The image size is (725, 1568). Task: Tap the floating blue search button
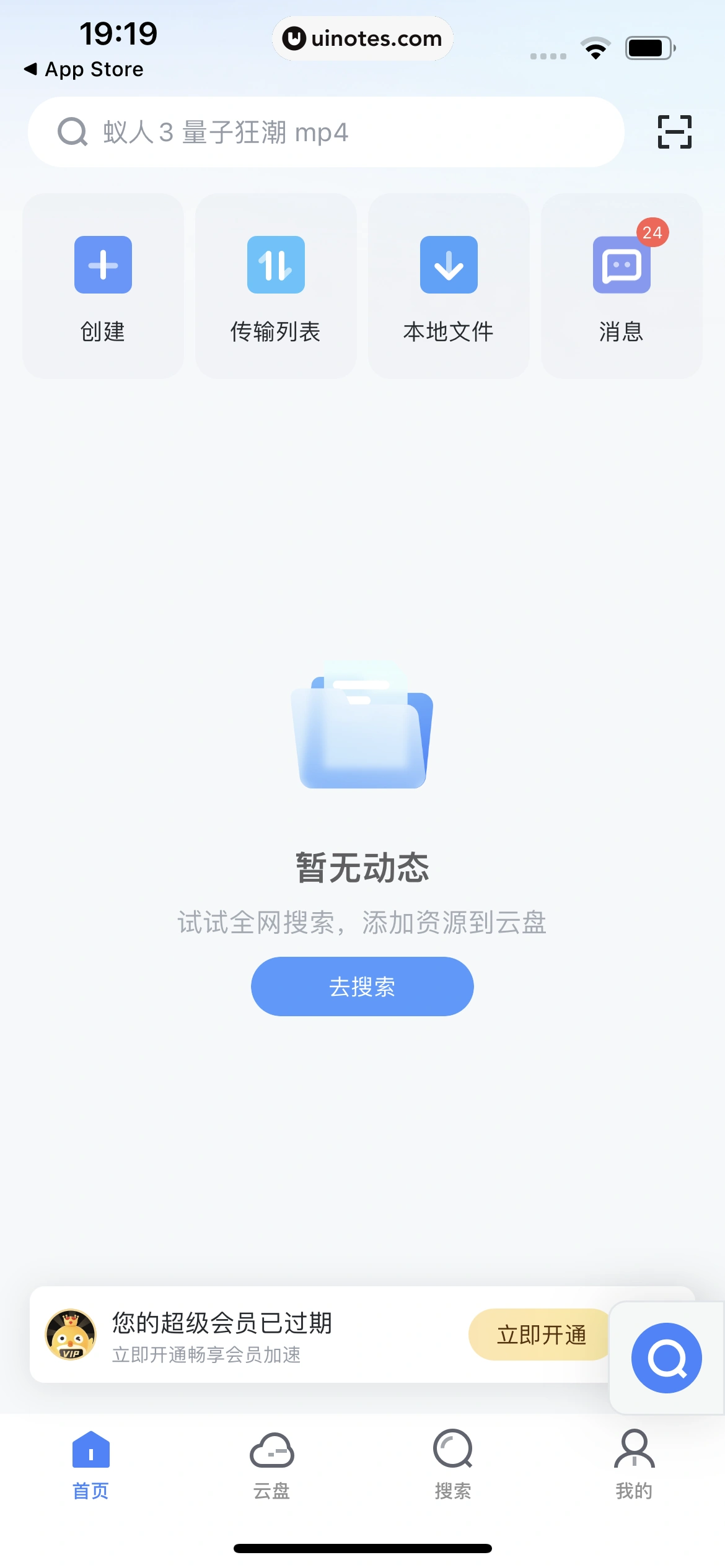tap(667, 1358)
